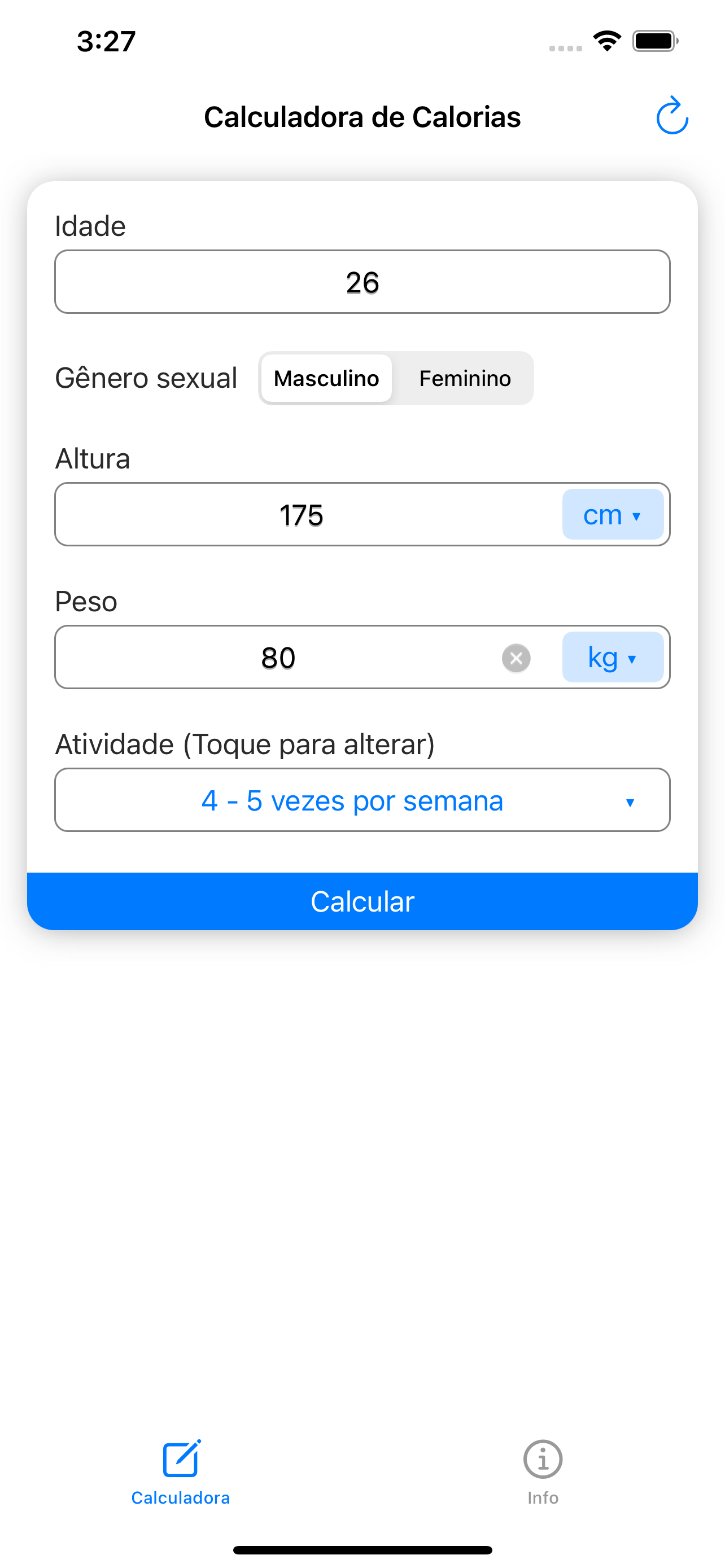Image resolution: width=725 pixels, height=1568 pixels.
Task: Tap the refresh icon in the header
Action: 671,116
